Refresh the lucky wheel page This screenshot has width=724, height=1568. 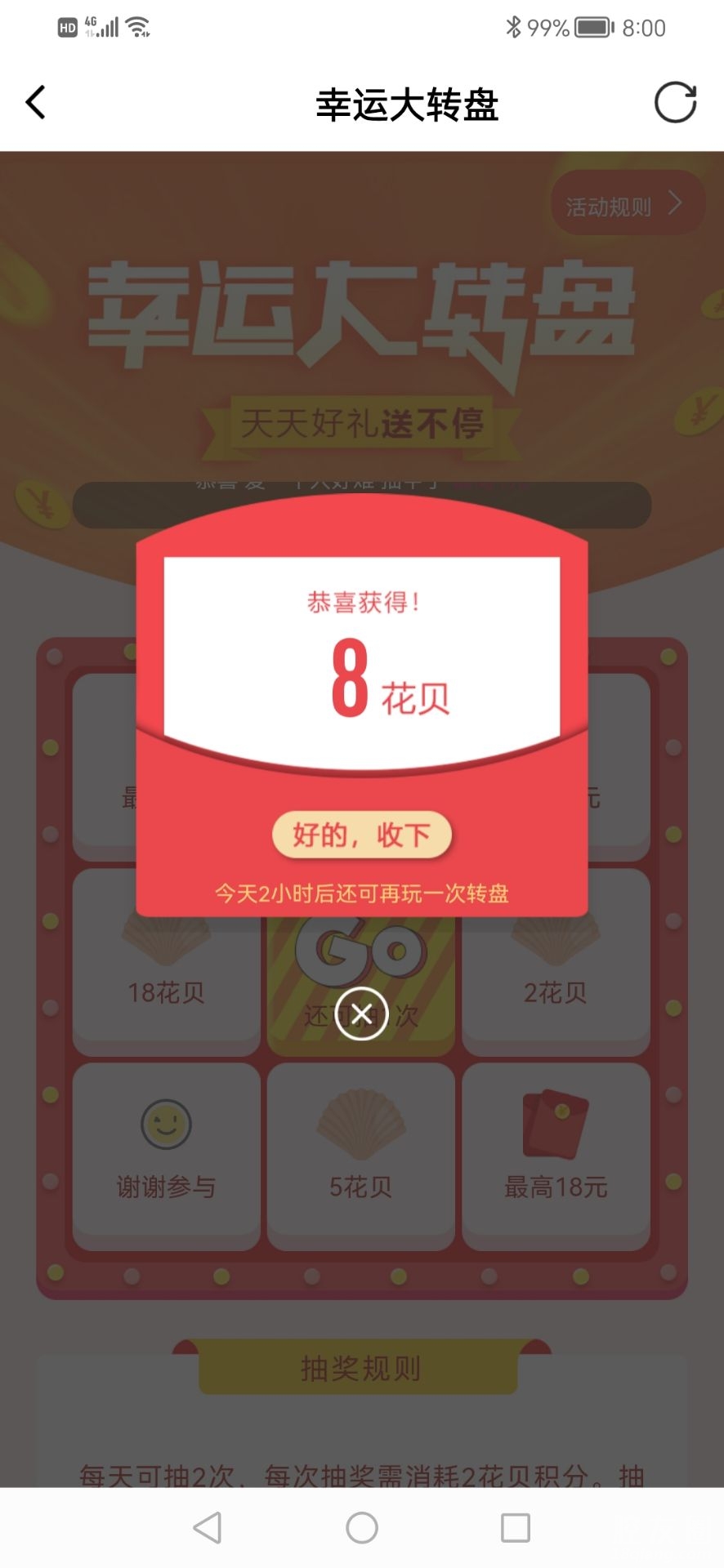point(675,103)
